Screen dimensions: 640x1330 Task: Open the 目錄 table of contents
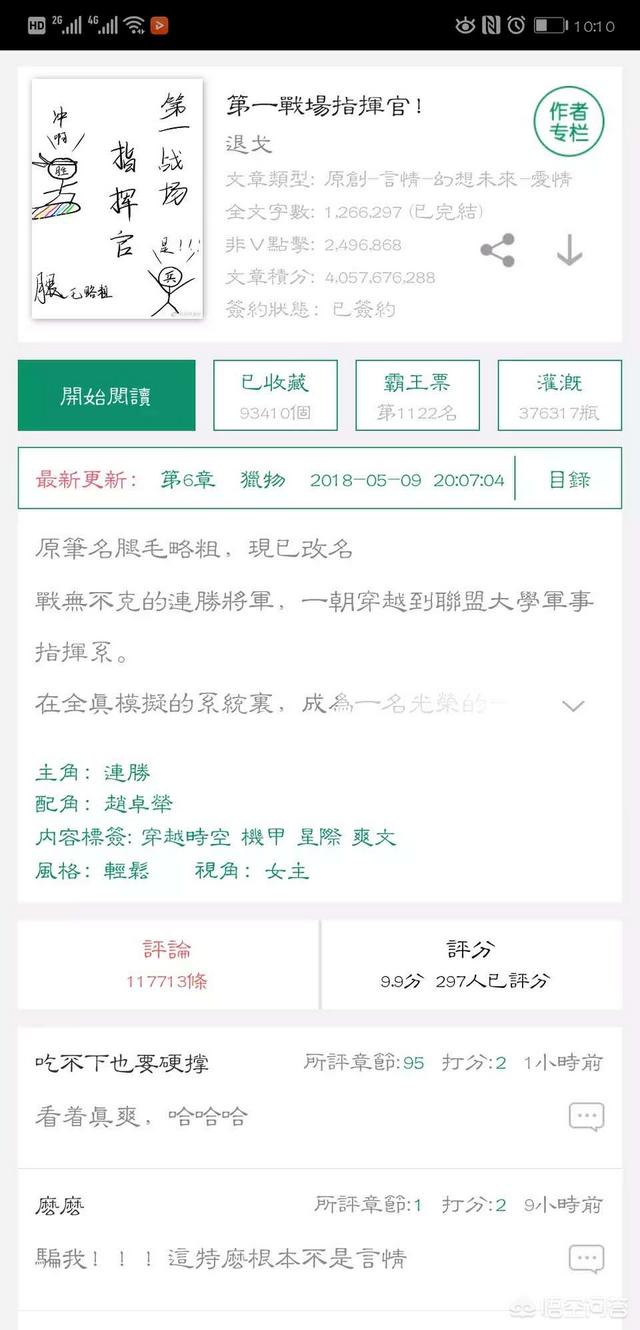(569, 479)
